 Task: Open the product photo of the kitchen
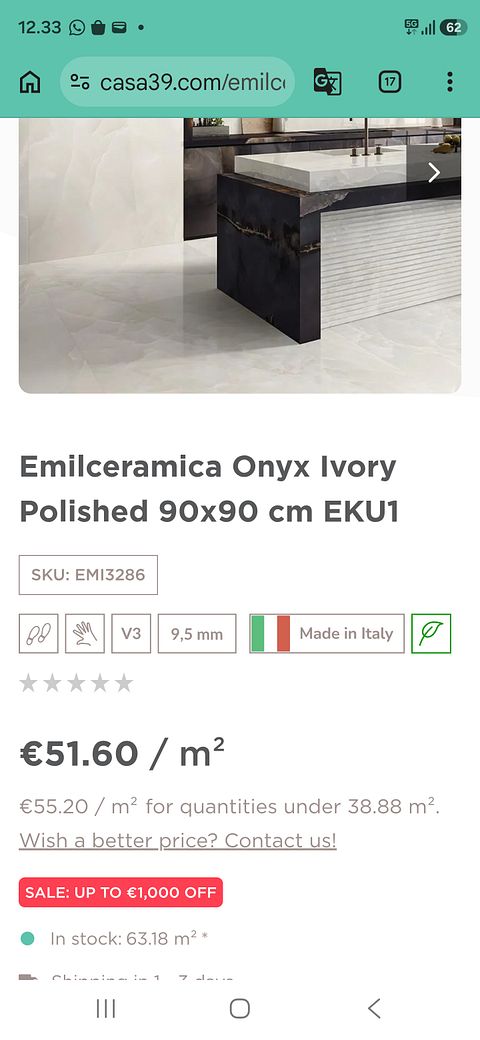(240, 255)
